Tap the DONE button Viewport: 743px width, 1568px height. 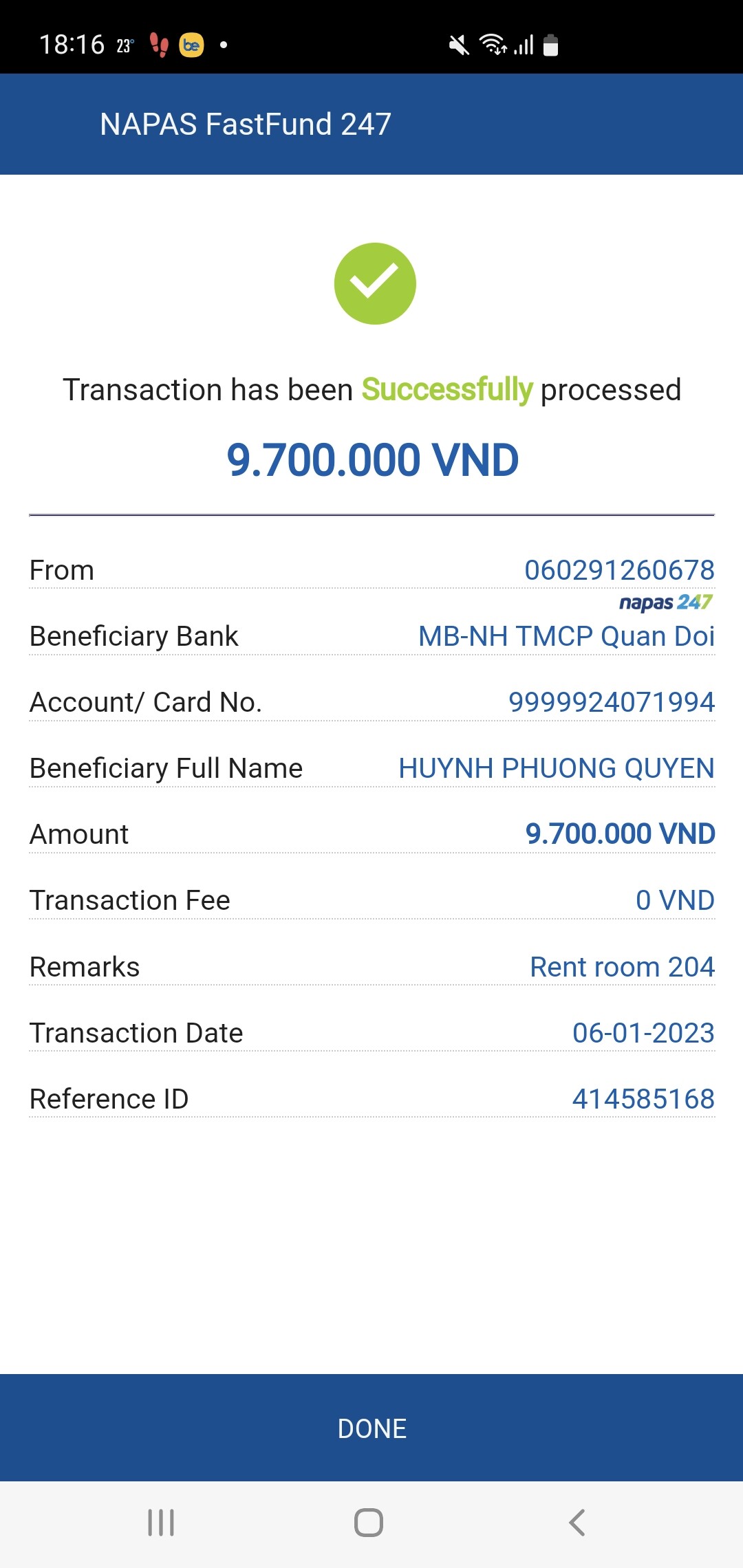click(x=371, y=1428)
